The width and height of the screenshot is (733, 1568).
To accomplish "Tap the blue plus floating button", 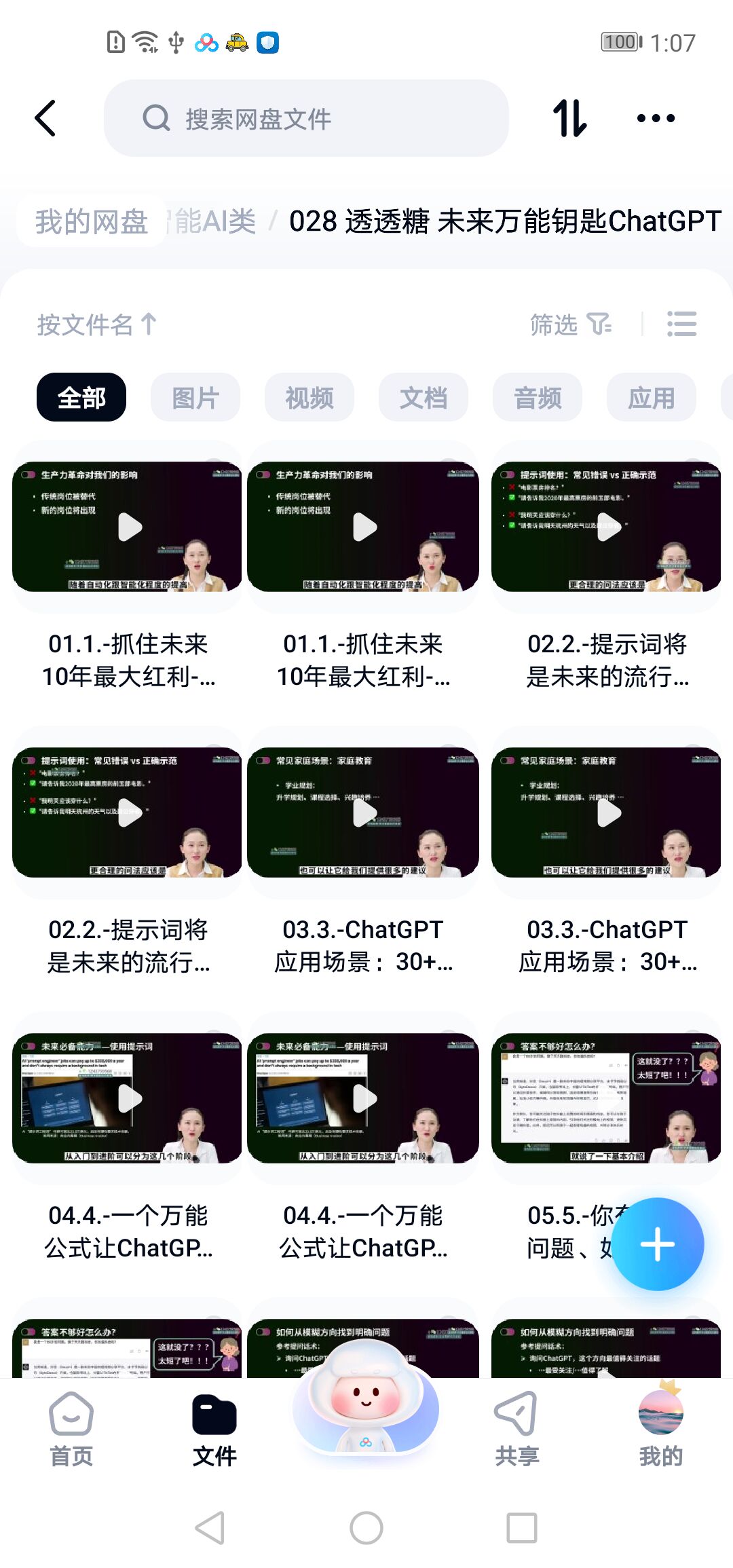I will point(657,1244).
